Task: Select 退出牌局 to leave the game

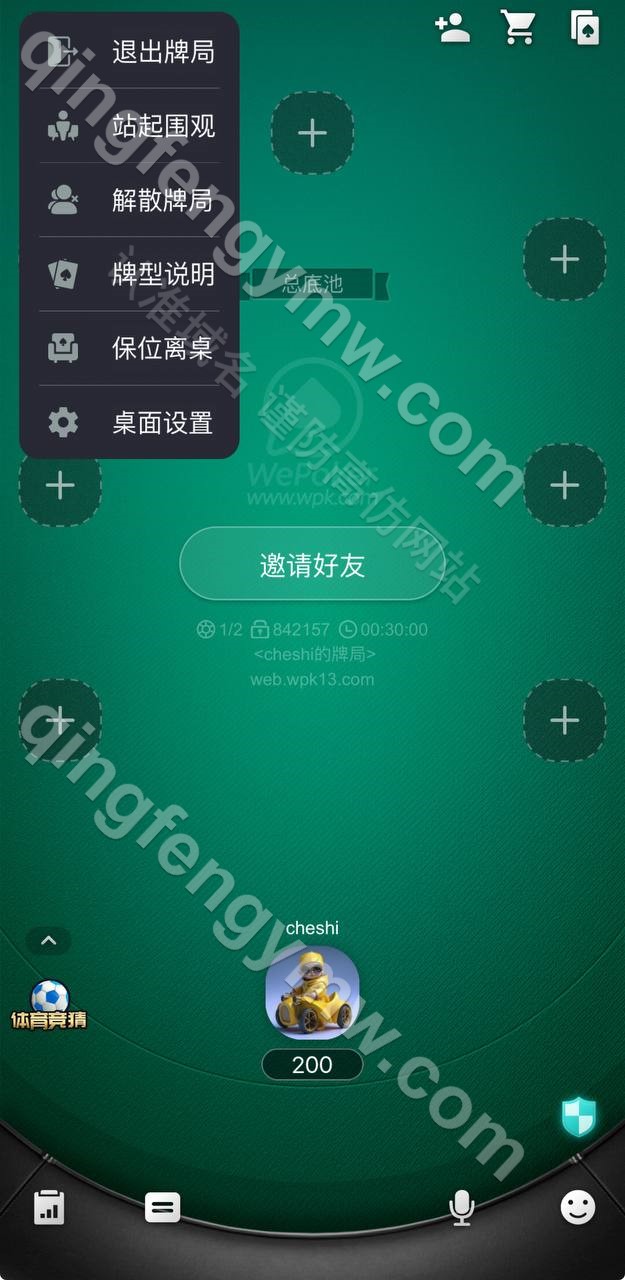Action: tap(129, 52)
